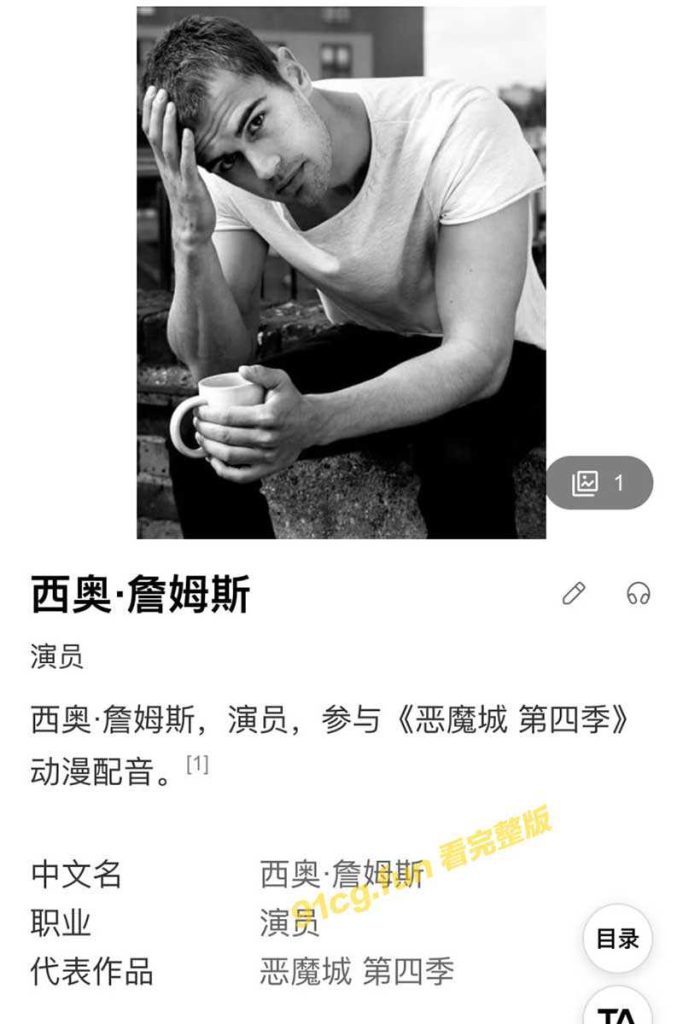Open reference footnote [1]
The image size is (683, 1024).
(x=197, y=765)
